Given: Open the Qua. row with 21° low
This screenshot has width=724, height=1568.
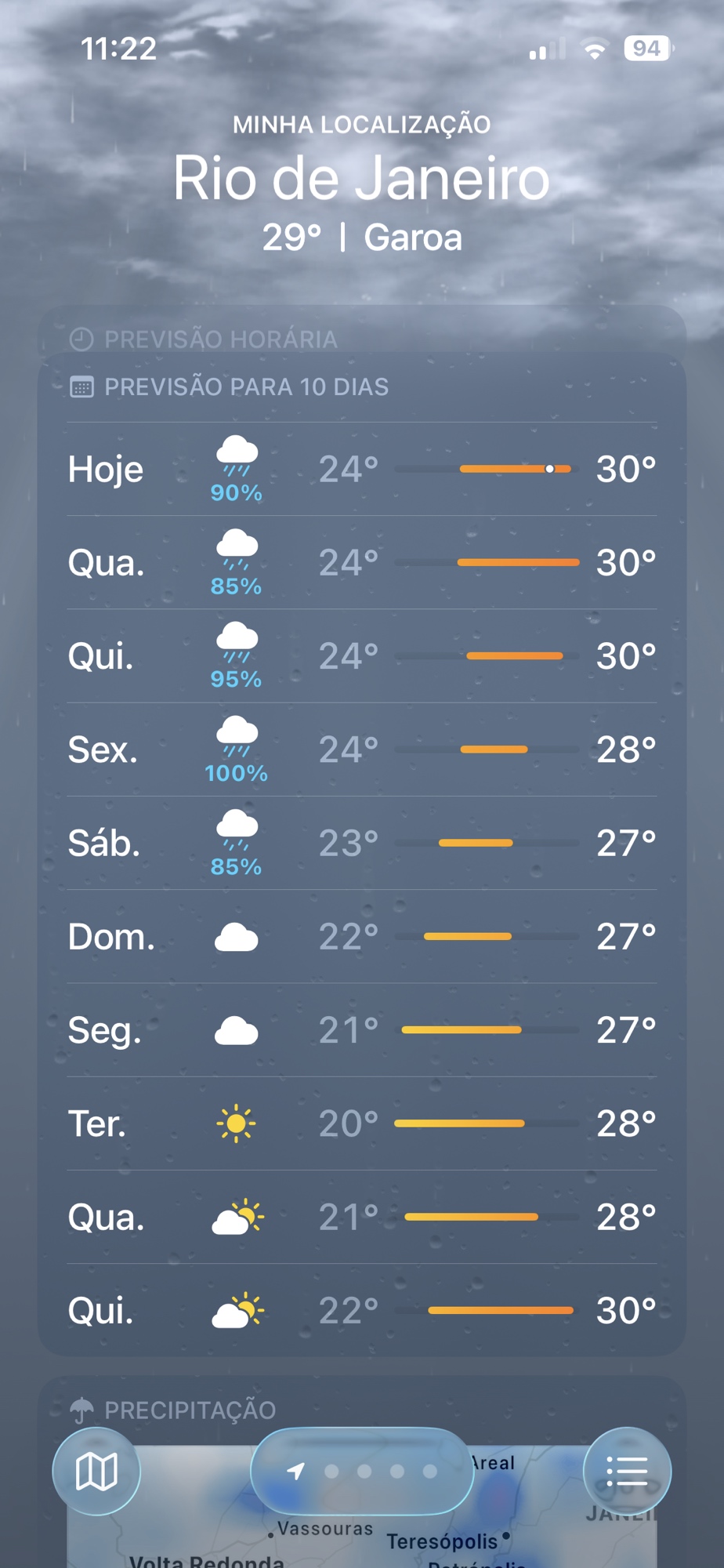Looking at the screenshot, I should 362,1217.
